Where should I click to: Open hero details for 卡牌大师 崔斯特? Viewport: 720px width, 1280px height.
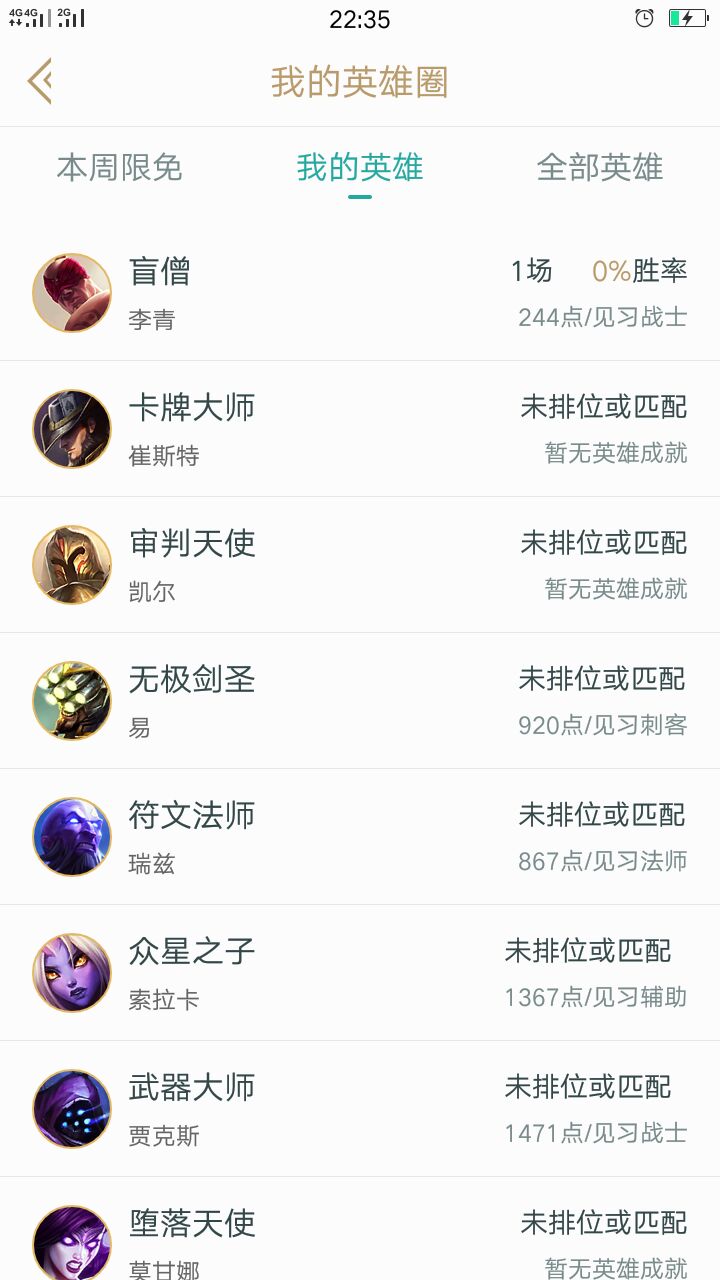pyautogui.click(x=360, y=429)
